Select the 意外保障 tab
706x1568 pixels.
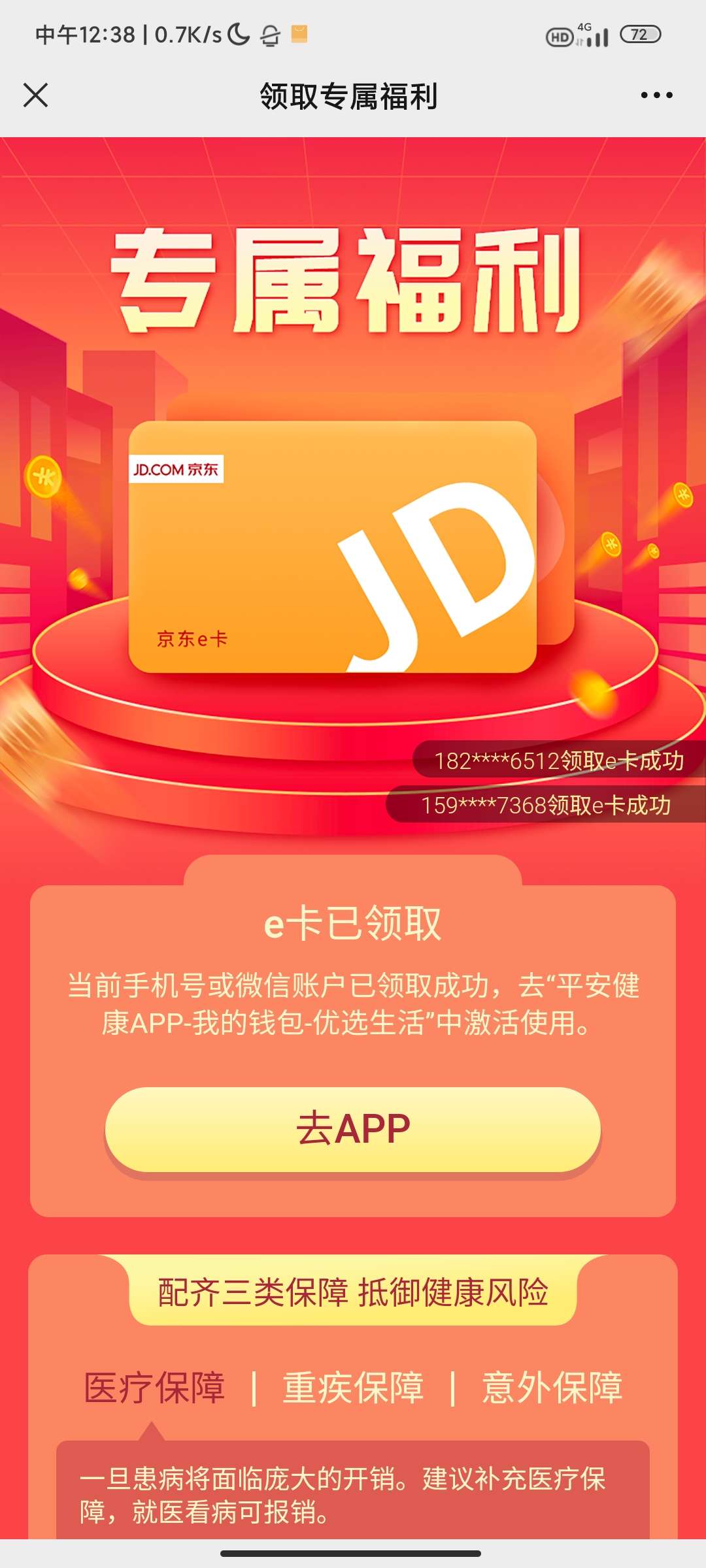[x=552, y=1388]
